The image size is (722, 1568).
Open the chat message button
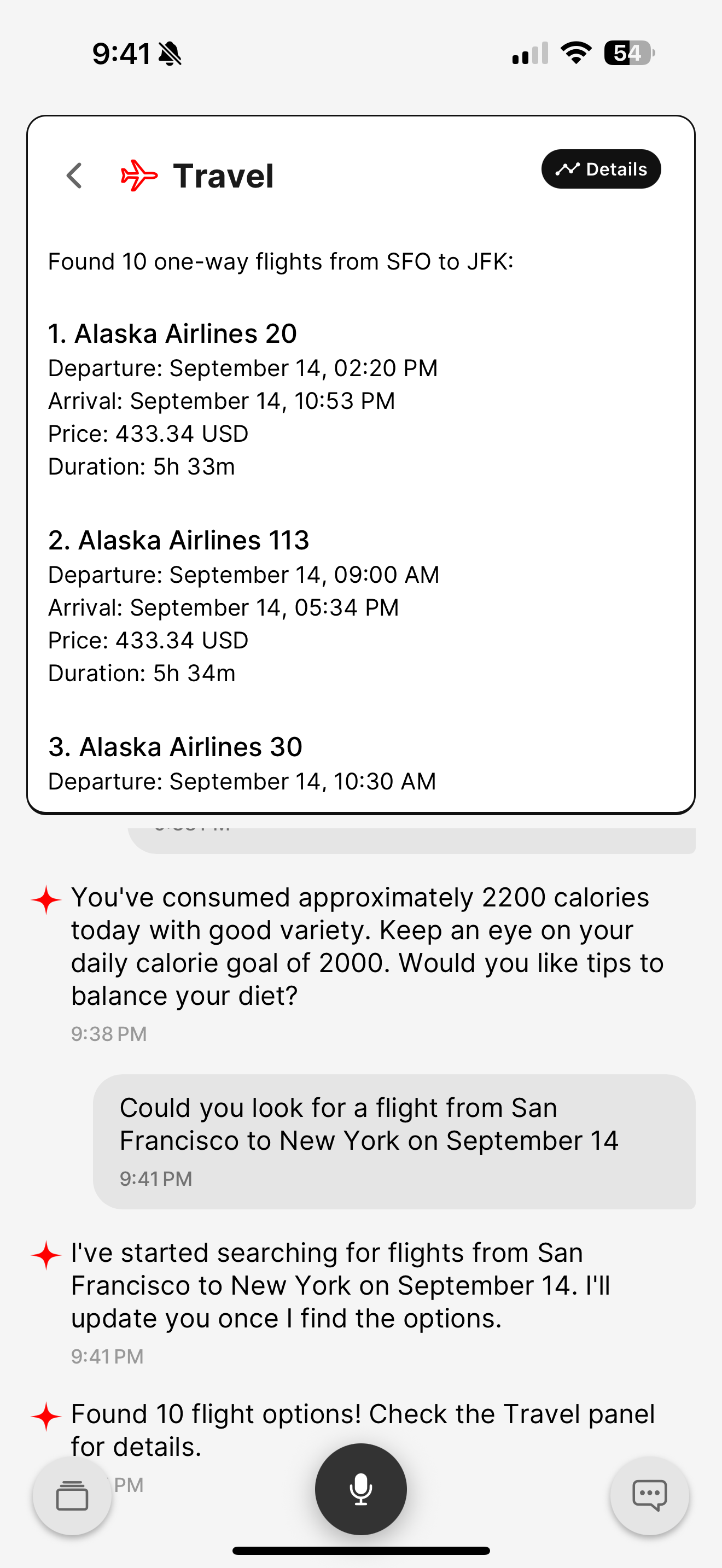click(650, 1496)
